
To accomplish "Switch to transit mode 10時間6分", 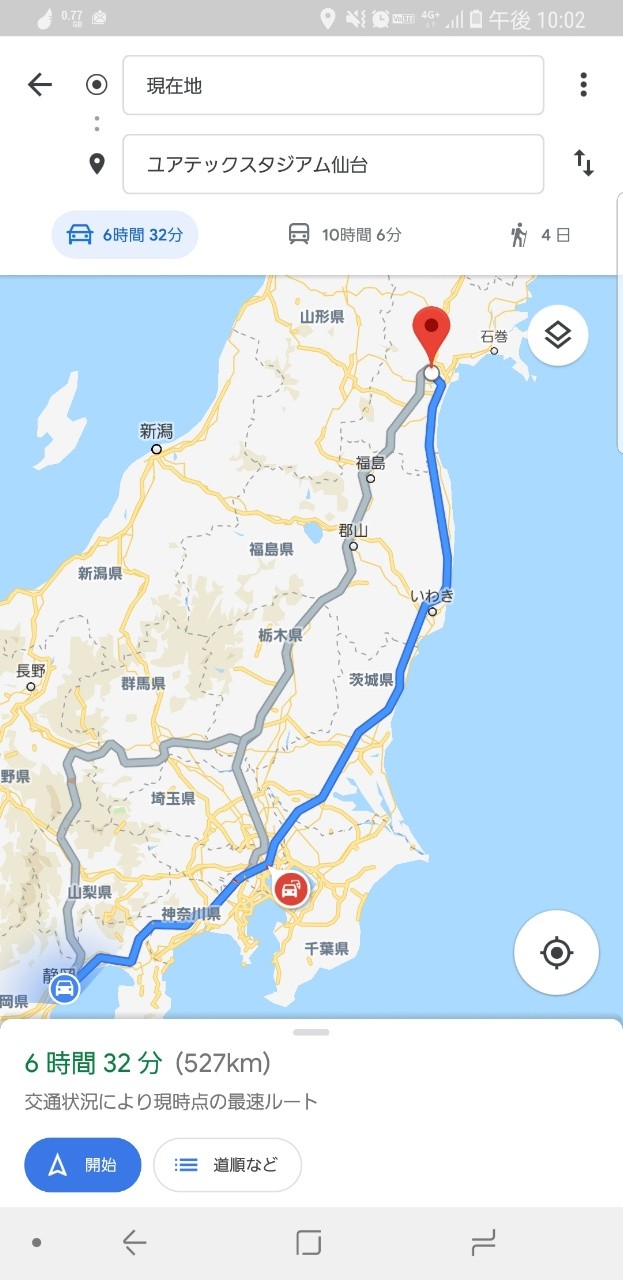I will click(345, 235).
